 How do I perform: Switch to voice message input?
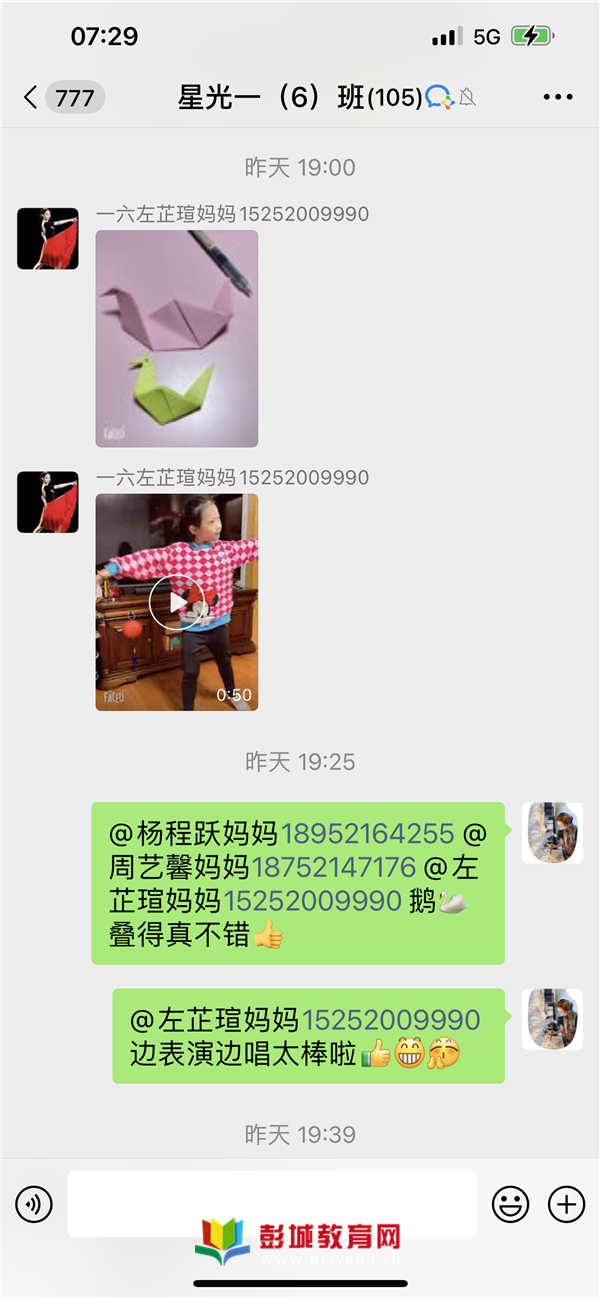click(35, 1203)
